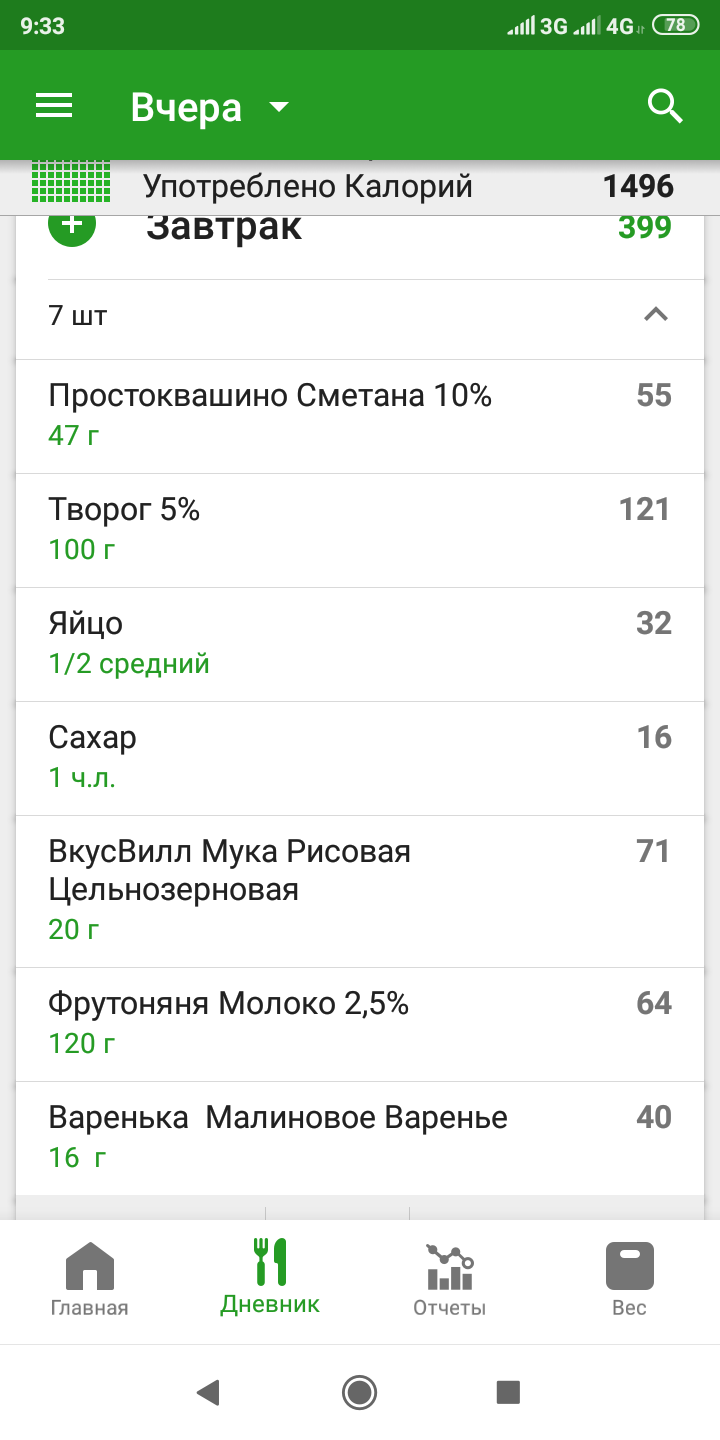Open ВкусВилл Мука Рисовая Цельнозерновая entry

(x=360, y=891)
